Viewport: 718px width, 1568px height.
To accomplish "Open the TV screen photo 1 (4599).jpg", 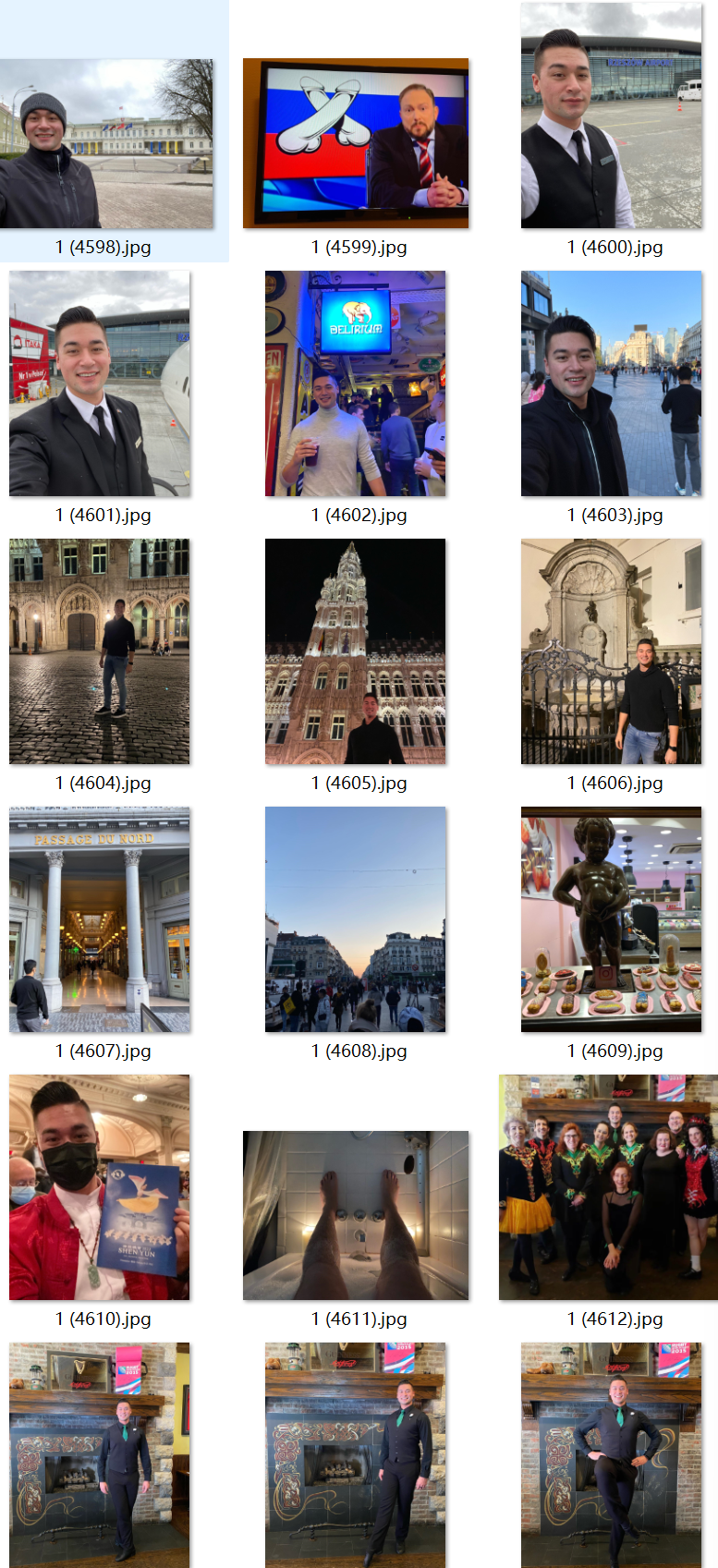I will coord(356,143).
